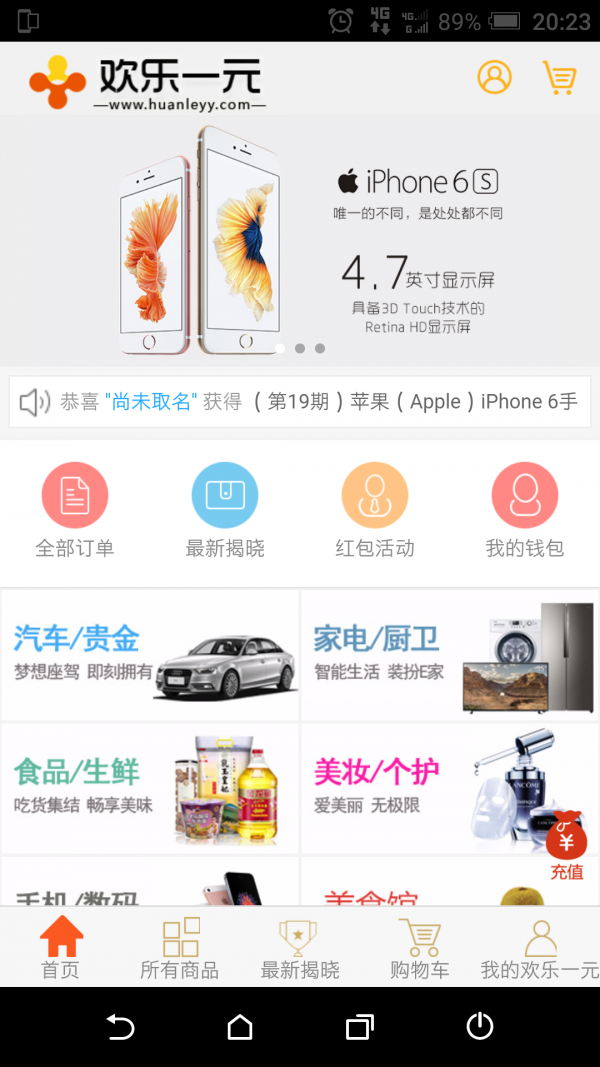Image resolution: width=600 pixels, height=1067 pixels.
Task: Open the 食品/生鲜 category
Action: click(150, 788)
